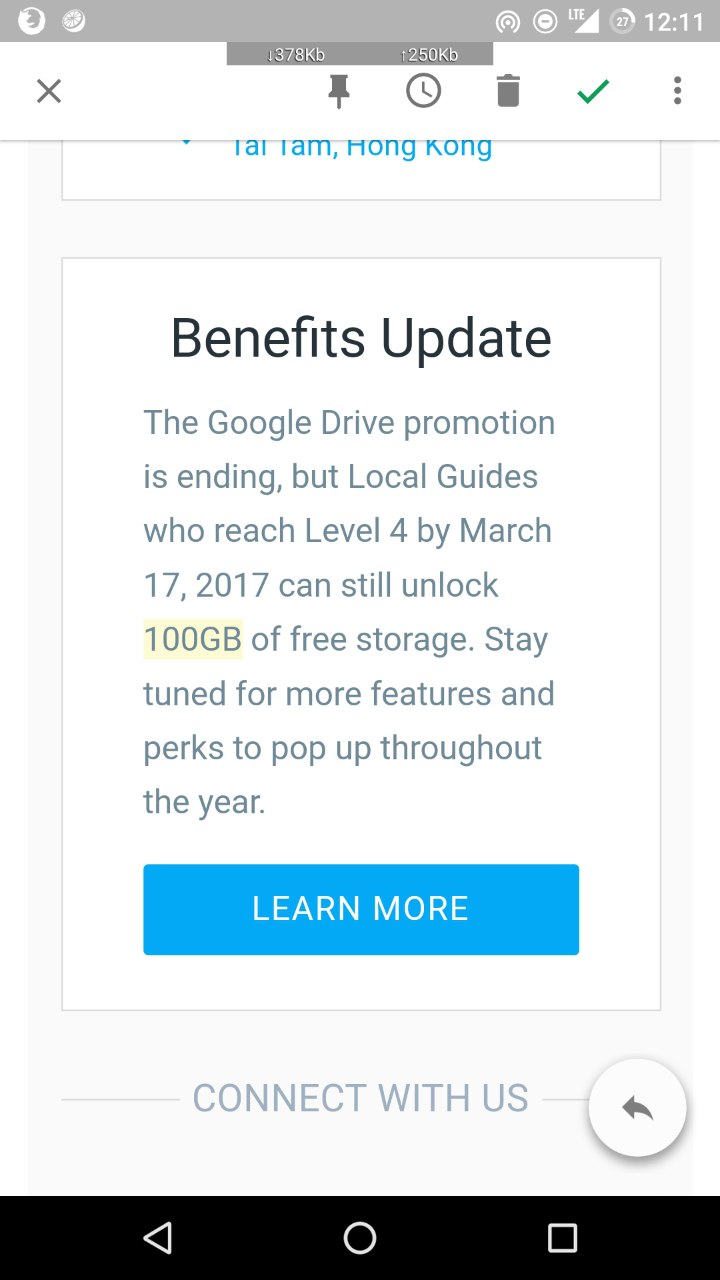Reply using the floating arrow button
This screenshot has width=720, height=1280.
[x=637, y=1107]
